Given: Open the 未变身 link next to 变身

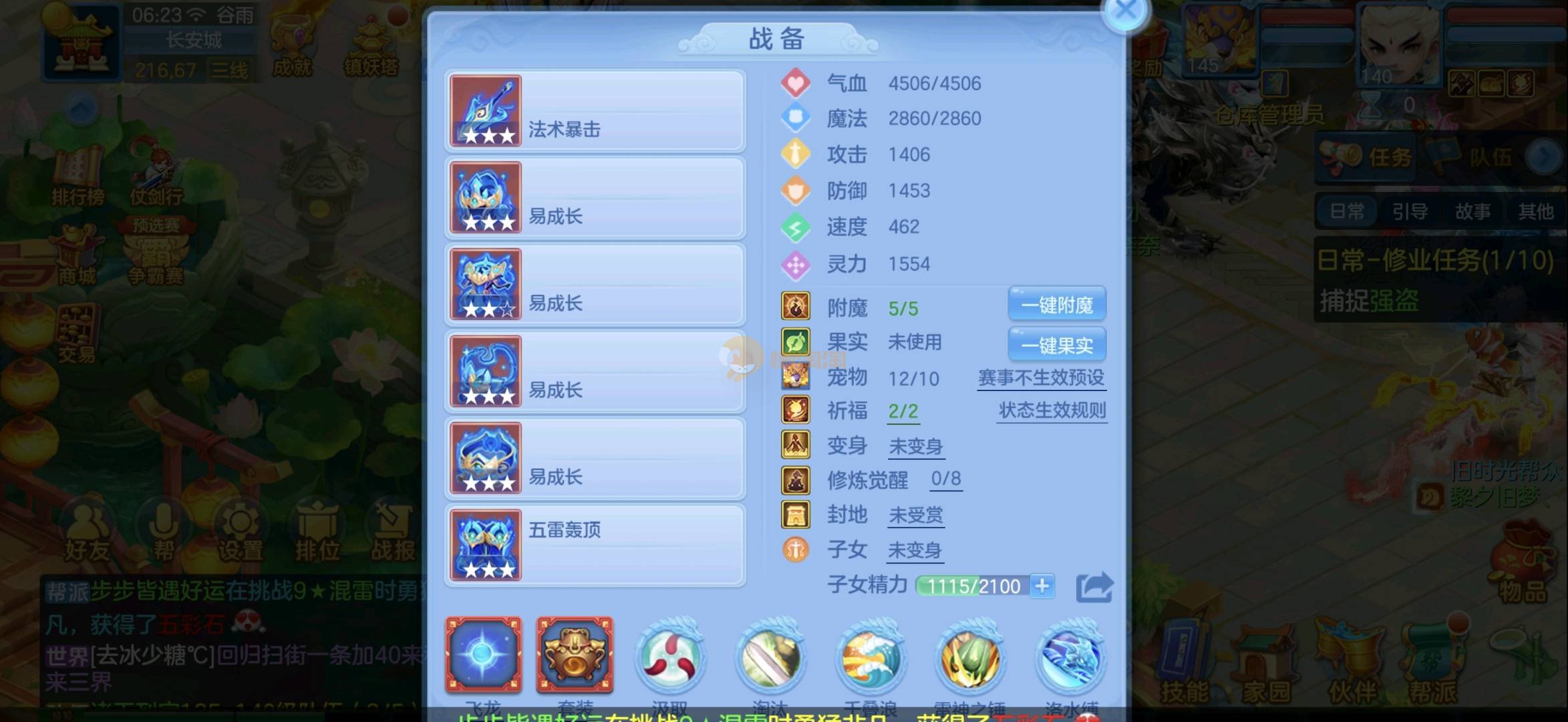Looking at the screenshot, I should [916, 447].
